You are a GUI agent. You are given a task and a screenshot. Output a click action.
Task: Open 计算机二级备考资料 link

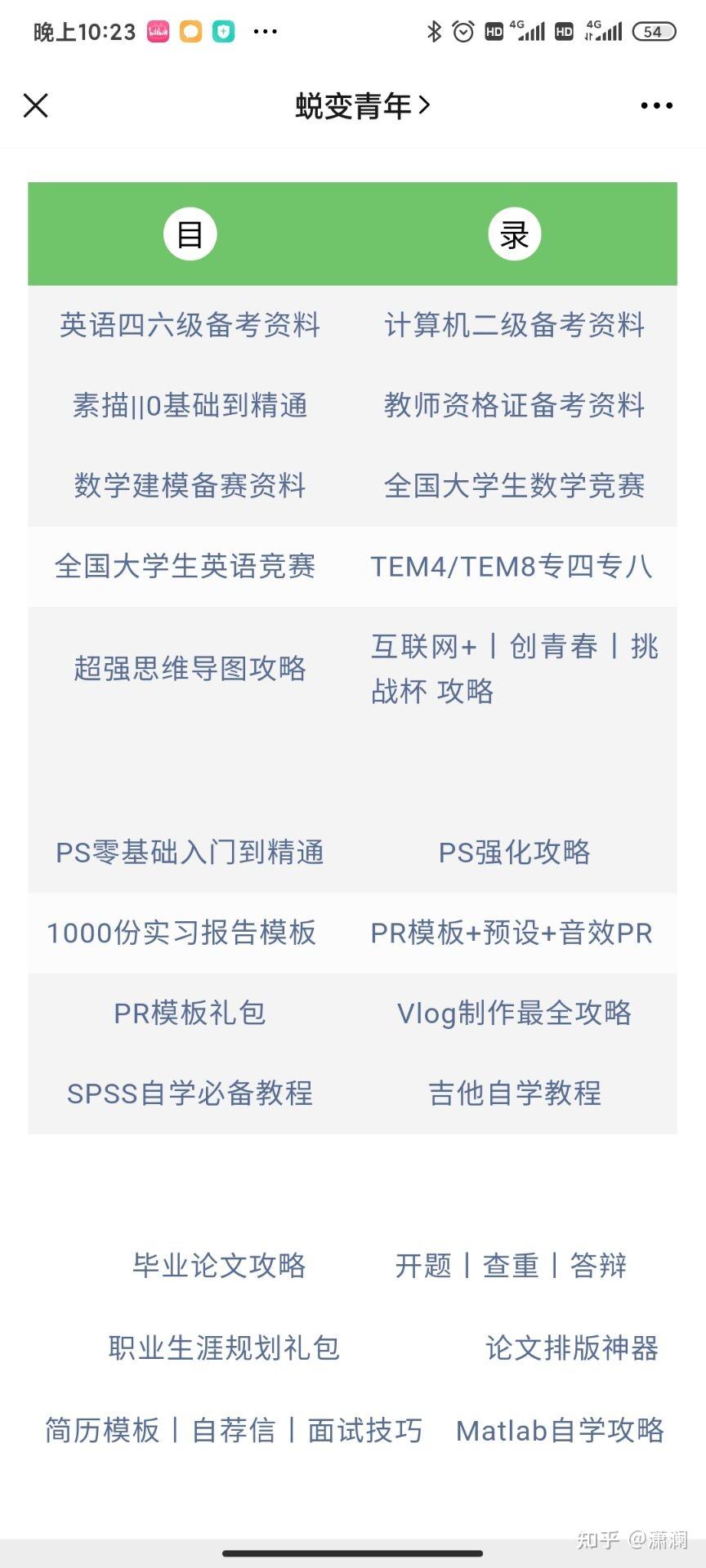515,325
